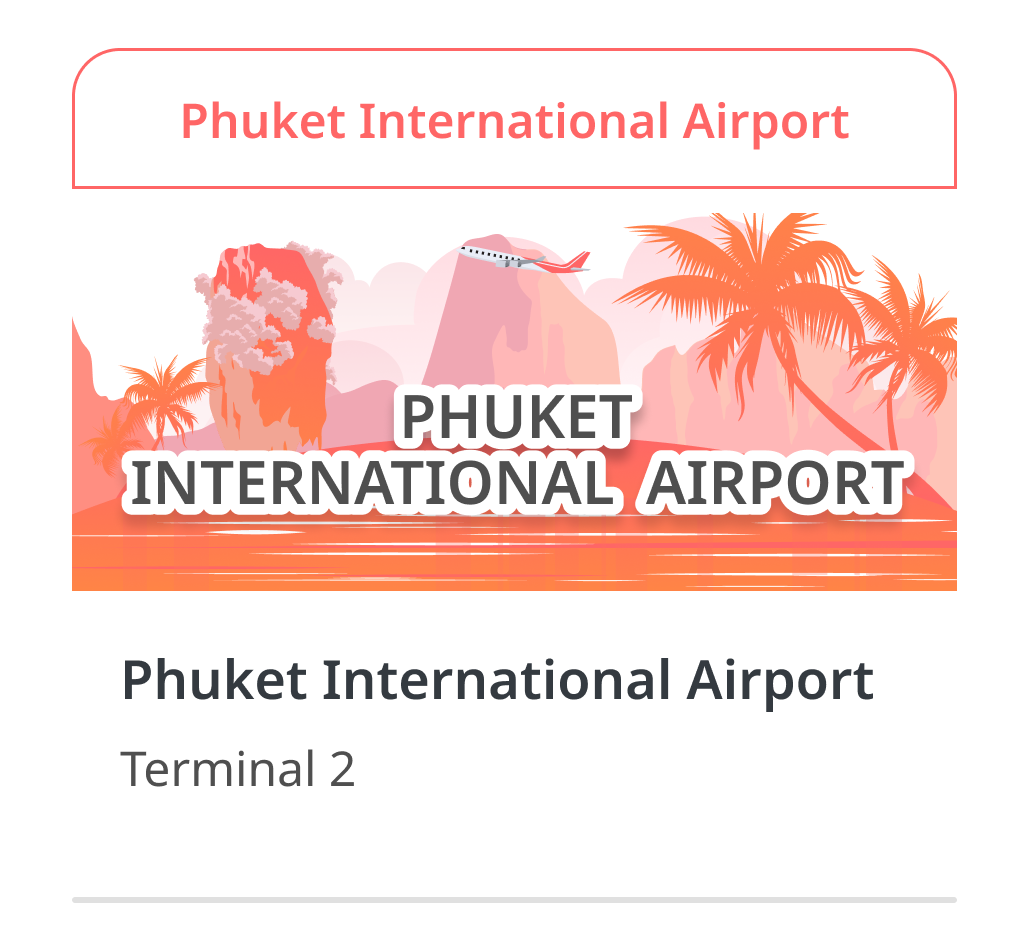
Task: Select the Phuket International Airport tab
Action: (514, 121)
